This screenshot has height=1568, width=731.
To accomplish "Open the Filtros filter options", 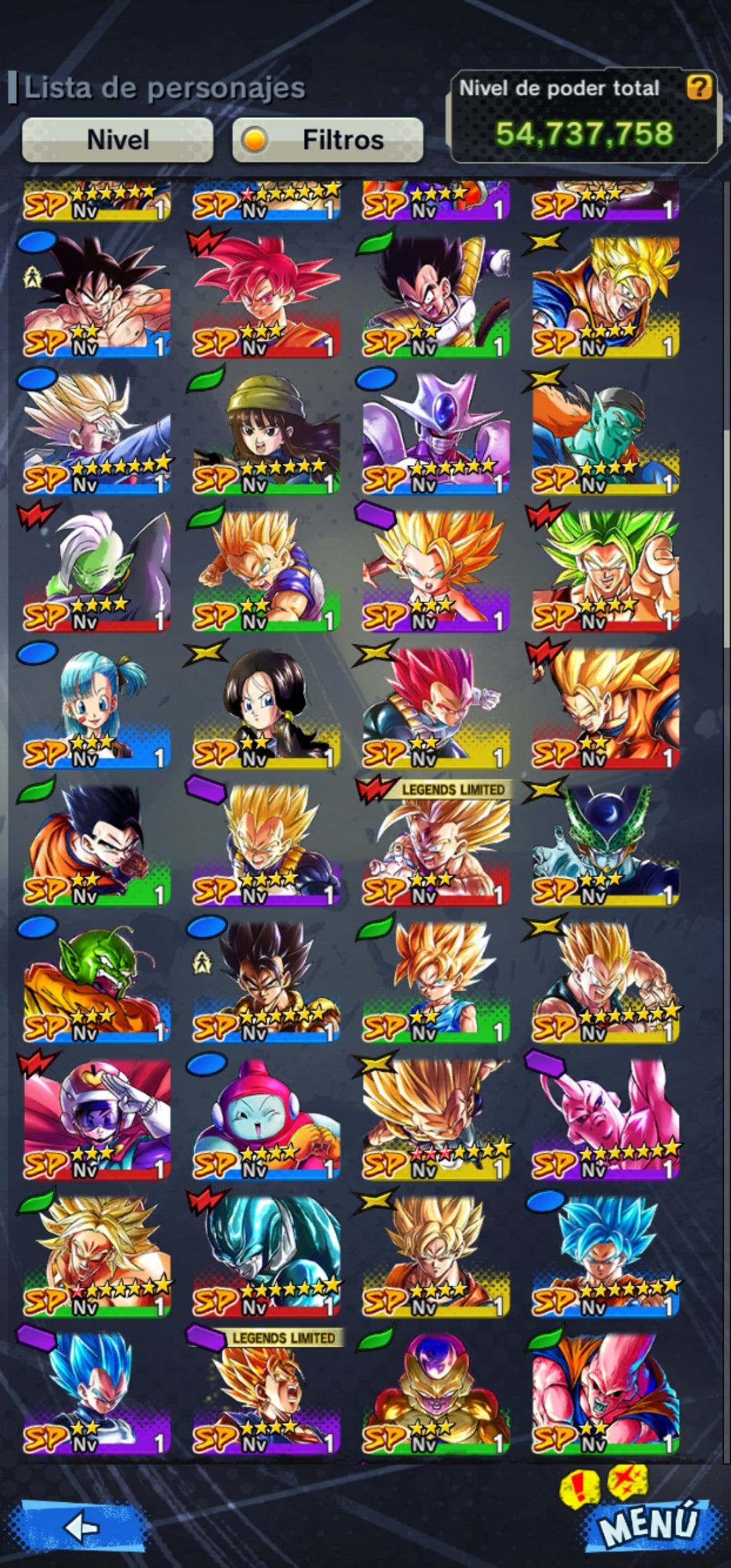I will (x=328, y=140).
